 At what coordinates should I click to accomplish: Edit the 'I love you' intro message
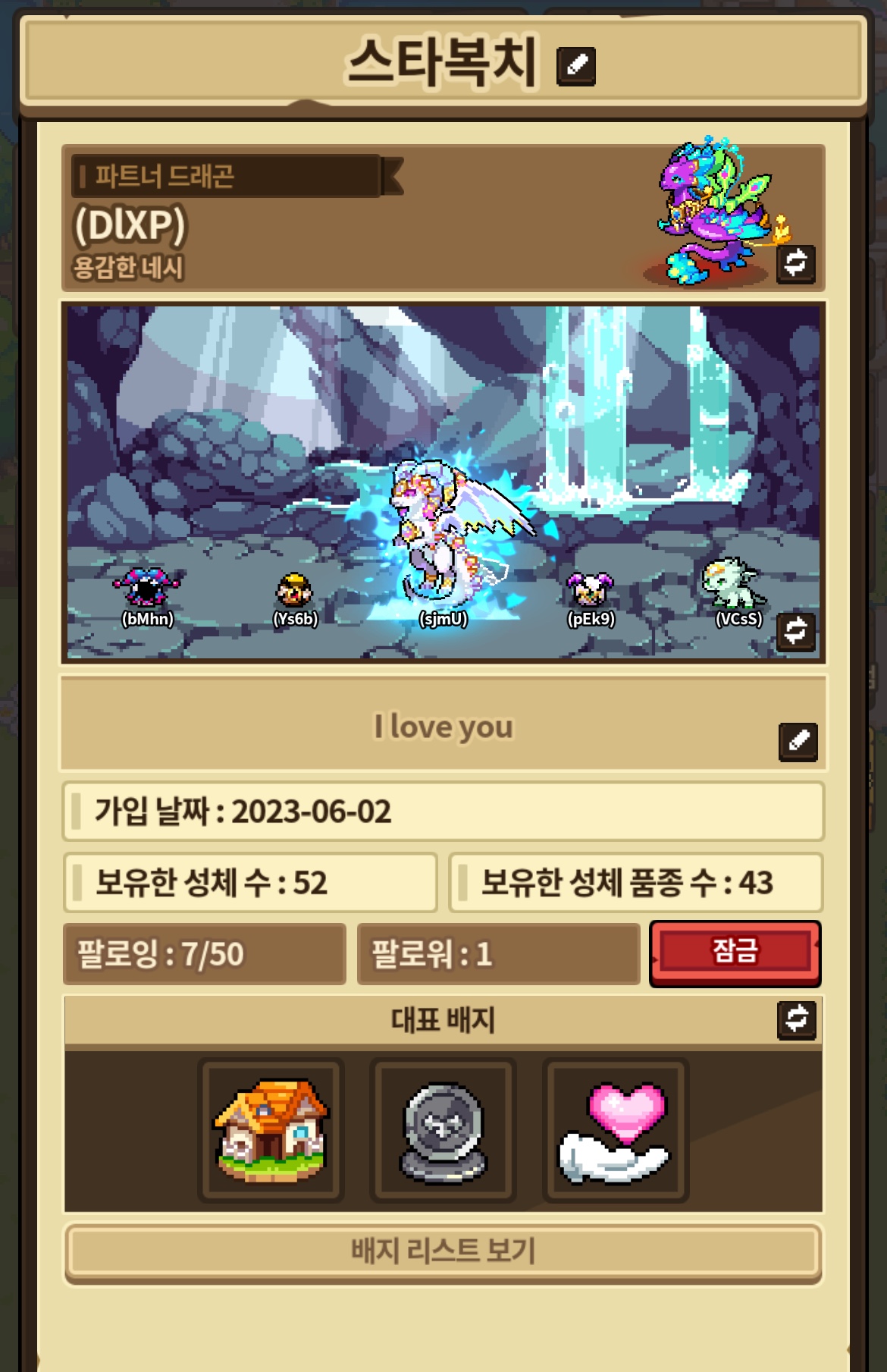[x=798, y=741]
